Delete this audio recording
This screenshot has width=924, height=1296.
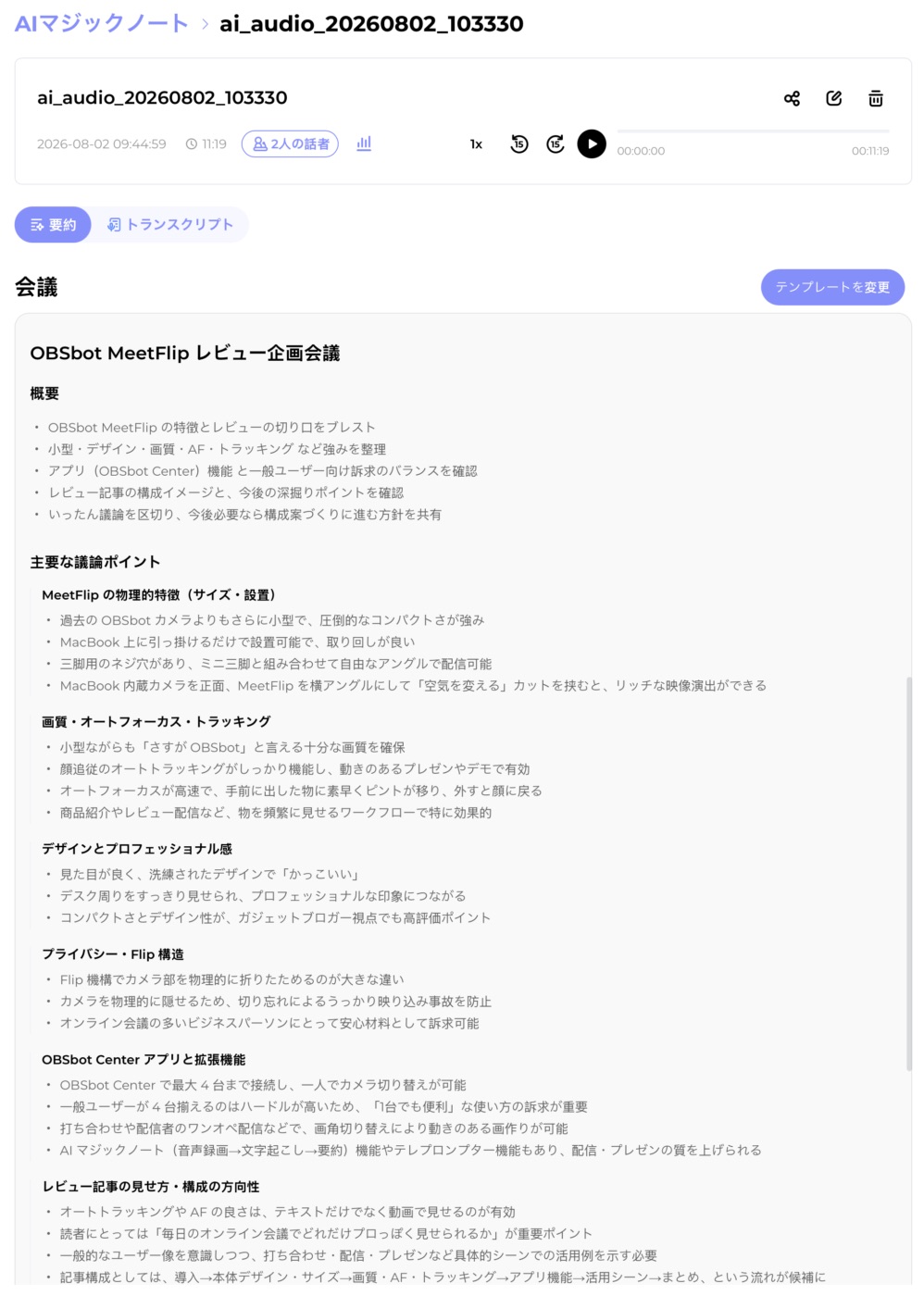876,98
